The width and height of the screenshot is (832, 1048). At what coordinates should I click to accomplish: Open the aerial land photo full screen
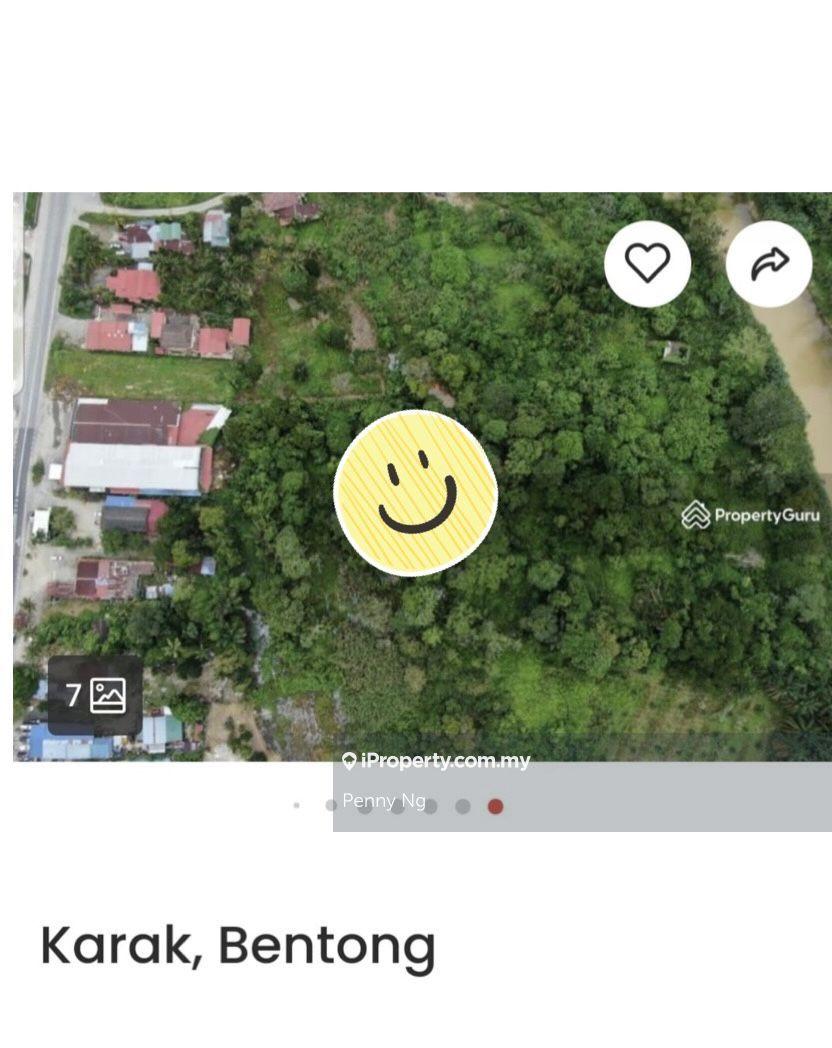tap(560, 620)
